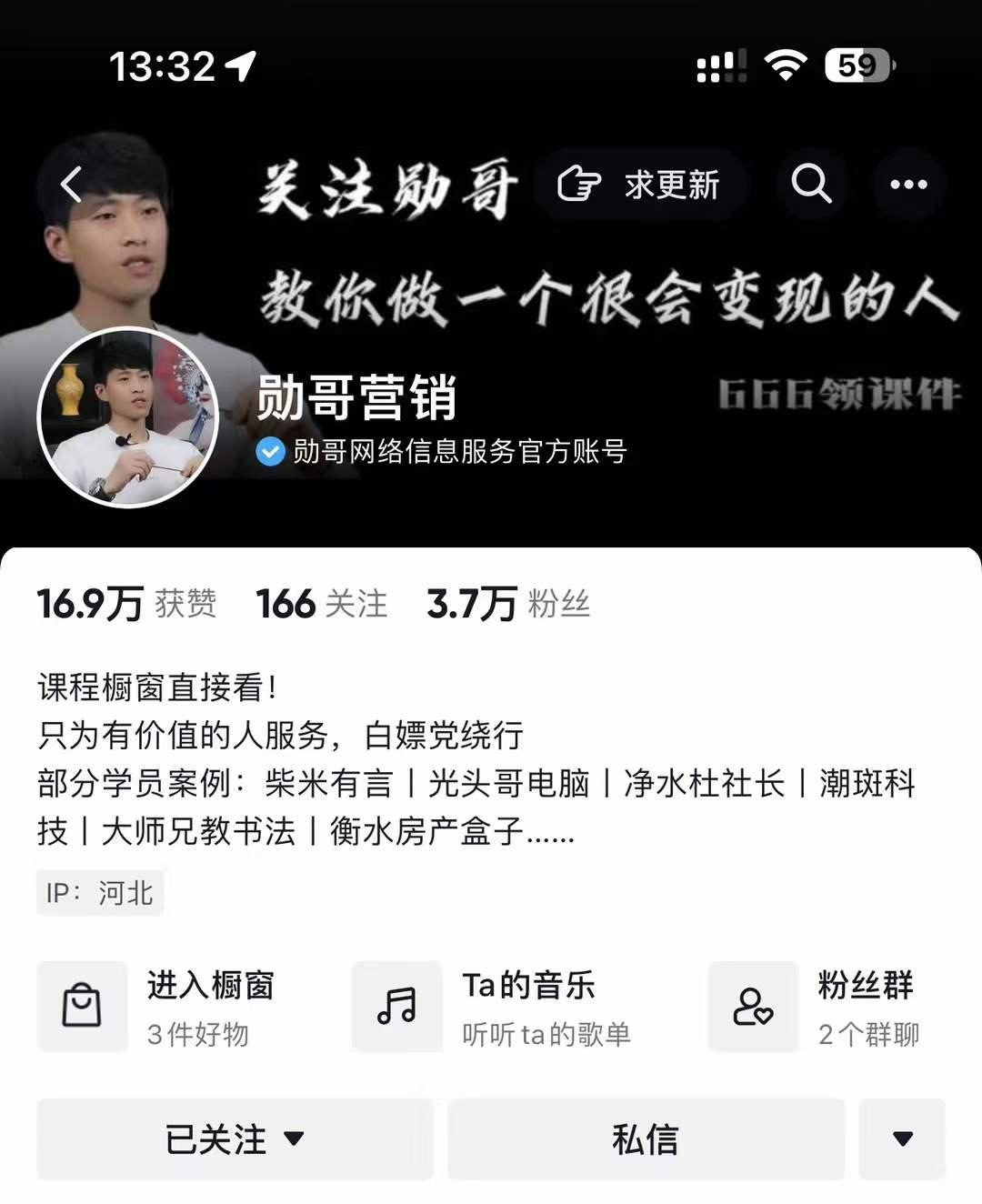View the 16.9万 获赞 likes count
Screen dimensions: 982x1204
coord(126,604)
